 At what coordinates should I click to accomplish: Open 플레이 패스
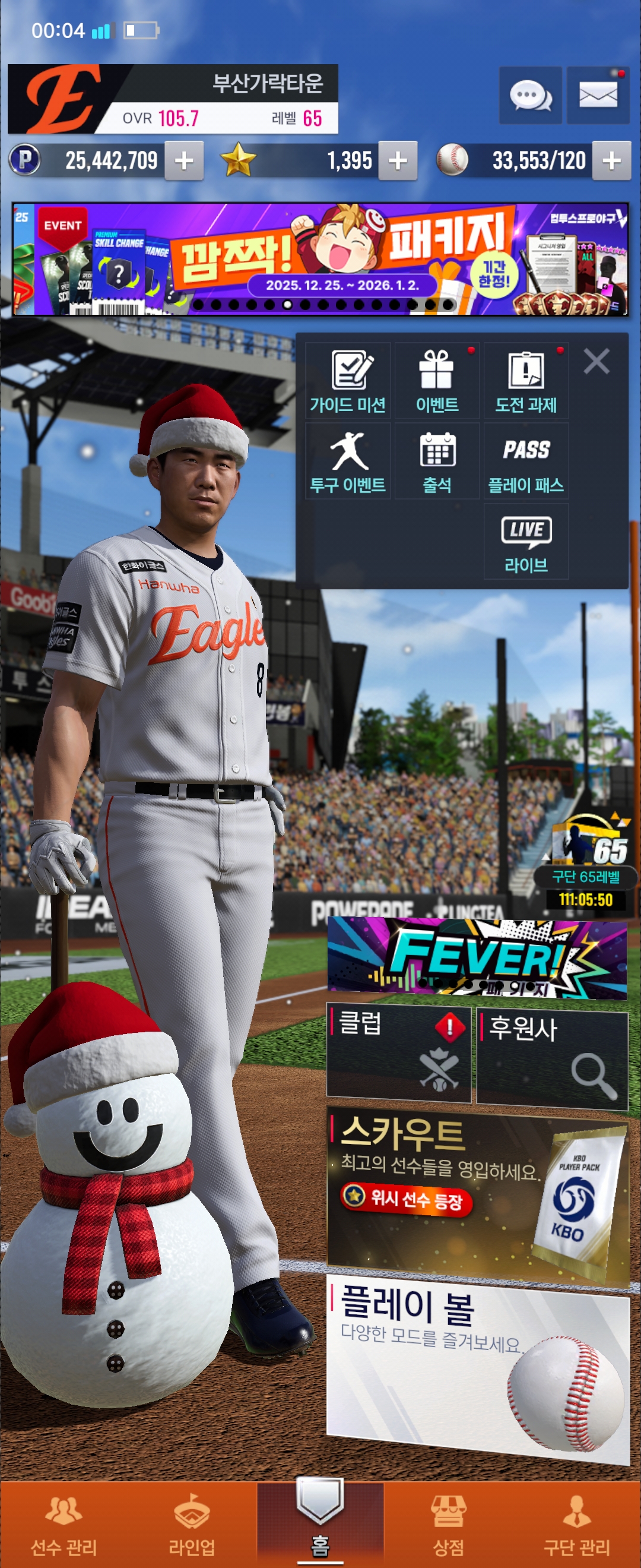[x=526, y=461]
